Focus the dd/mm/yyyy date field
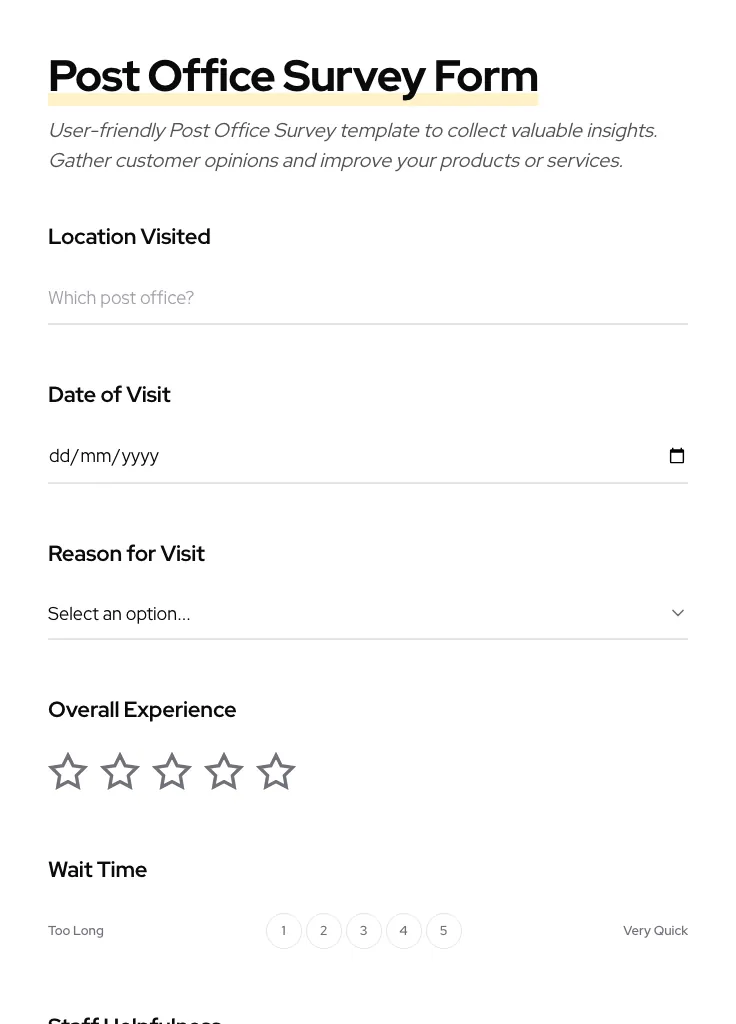The image size is (736, 1024). pyautogui.click(x=300, y=455)
